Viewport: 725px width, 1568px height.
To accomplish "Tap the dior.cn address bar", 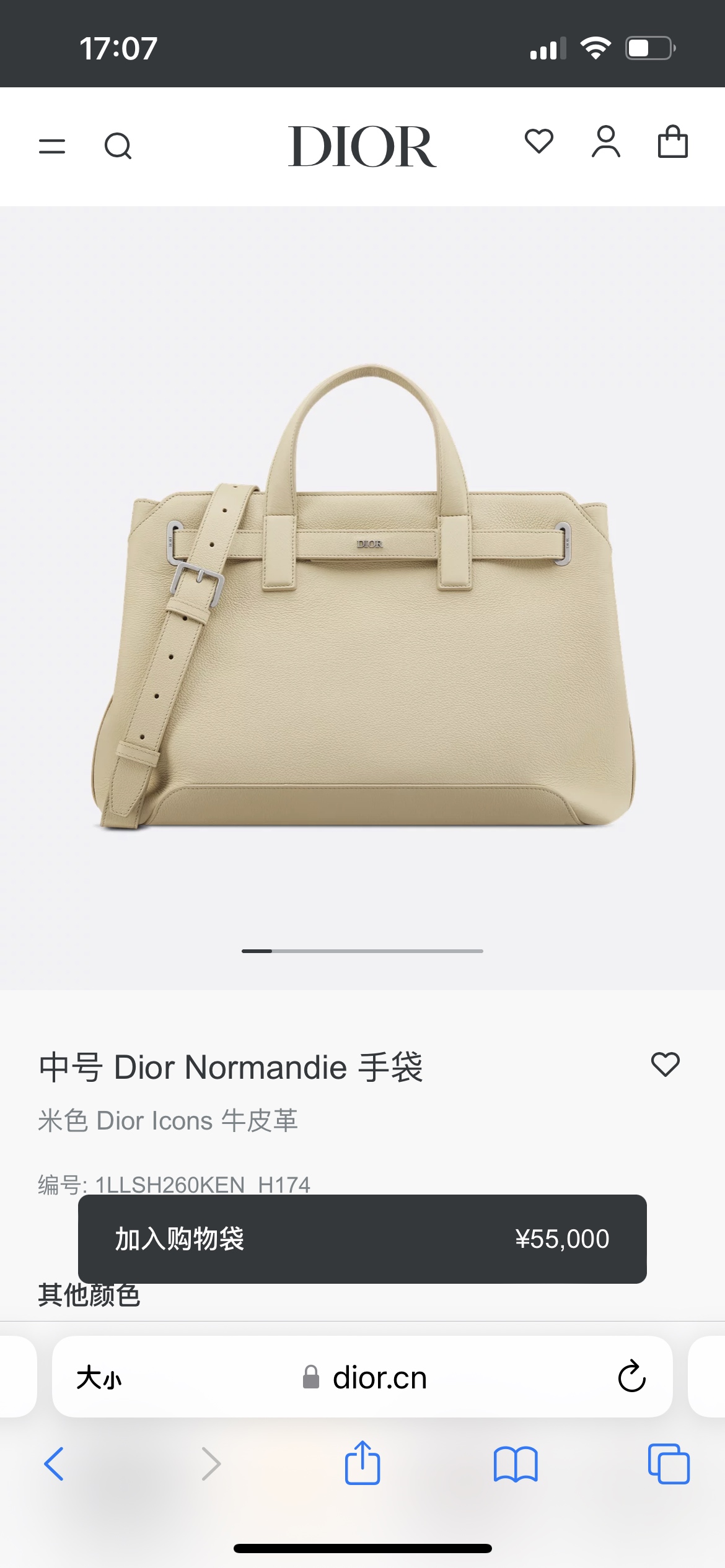I will pos(379,1378).
